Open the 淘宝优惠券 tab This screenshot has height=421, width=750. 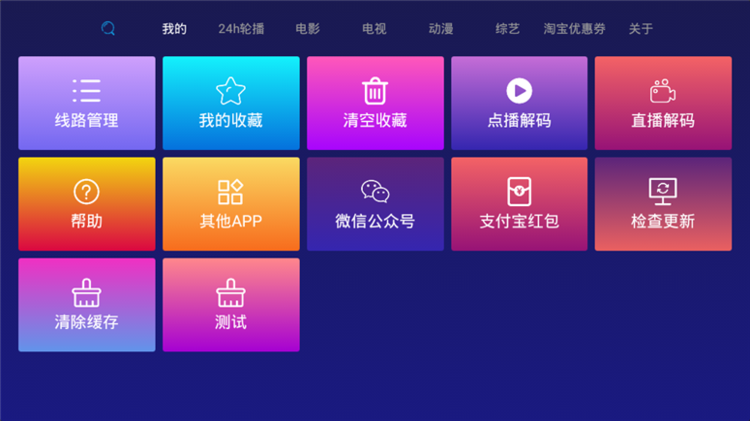click(x=574, y=29)
